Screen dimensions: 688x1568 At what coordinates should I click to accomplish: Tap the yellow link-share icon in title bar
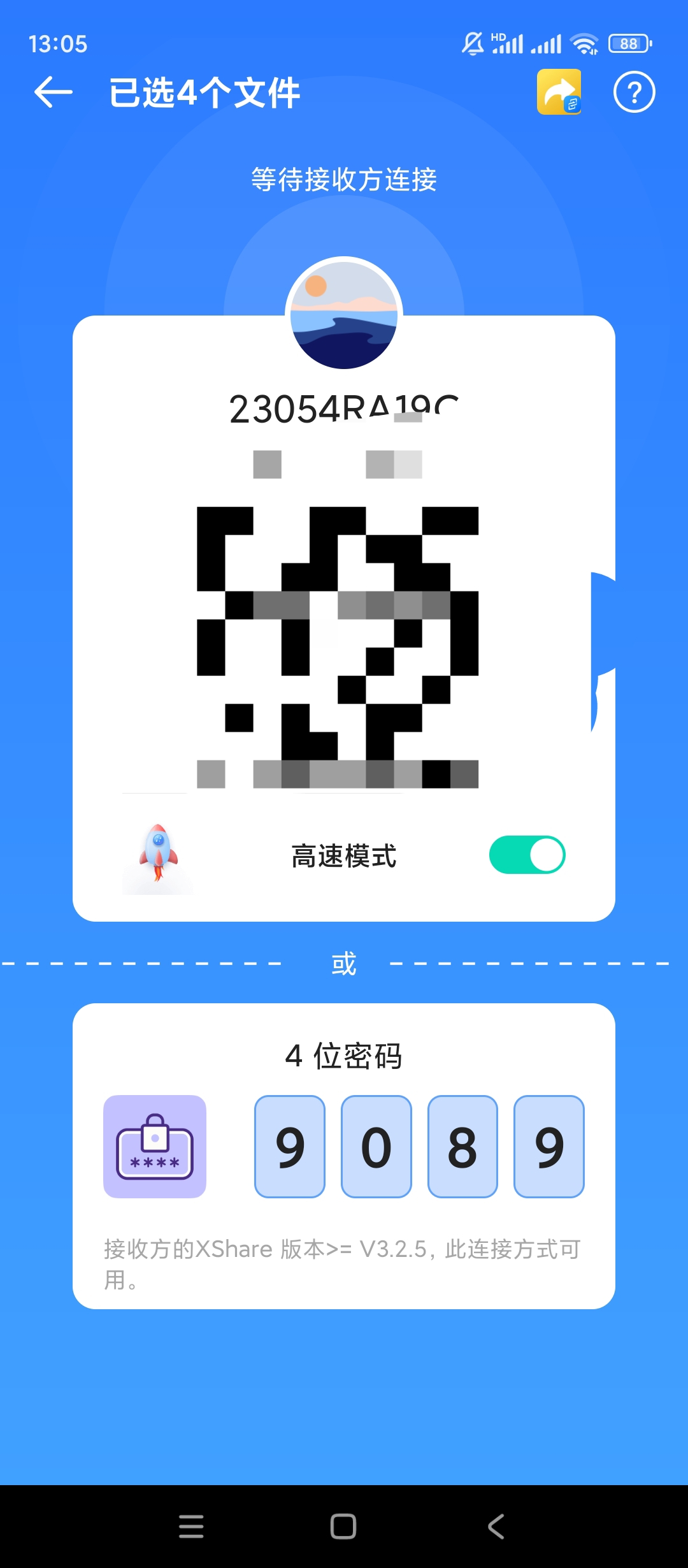click(559, 92)
